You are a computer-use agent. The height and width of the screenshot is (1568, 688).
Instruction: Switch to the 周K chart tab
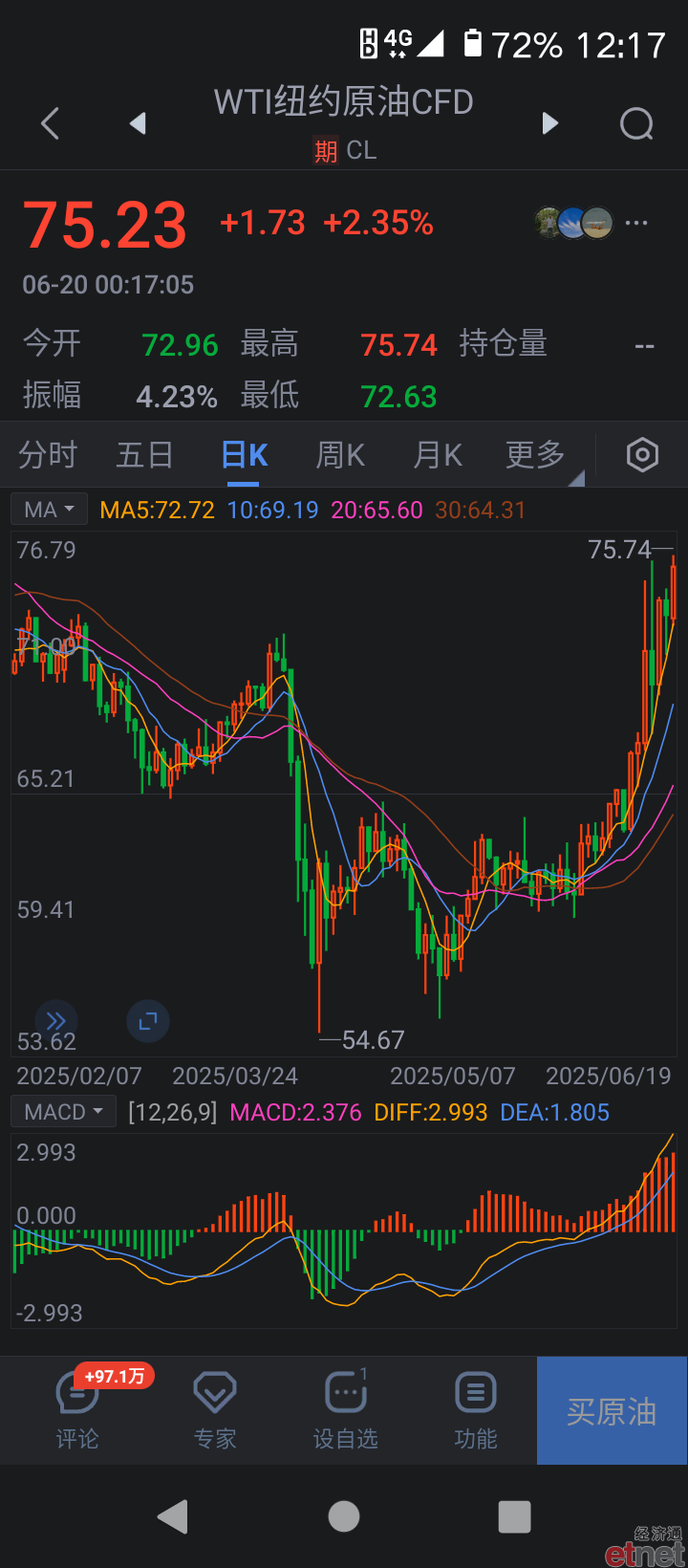(x=340, y=455)
